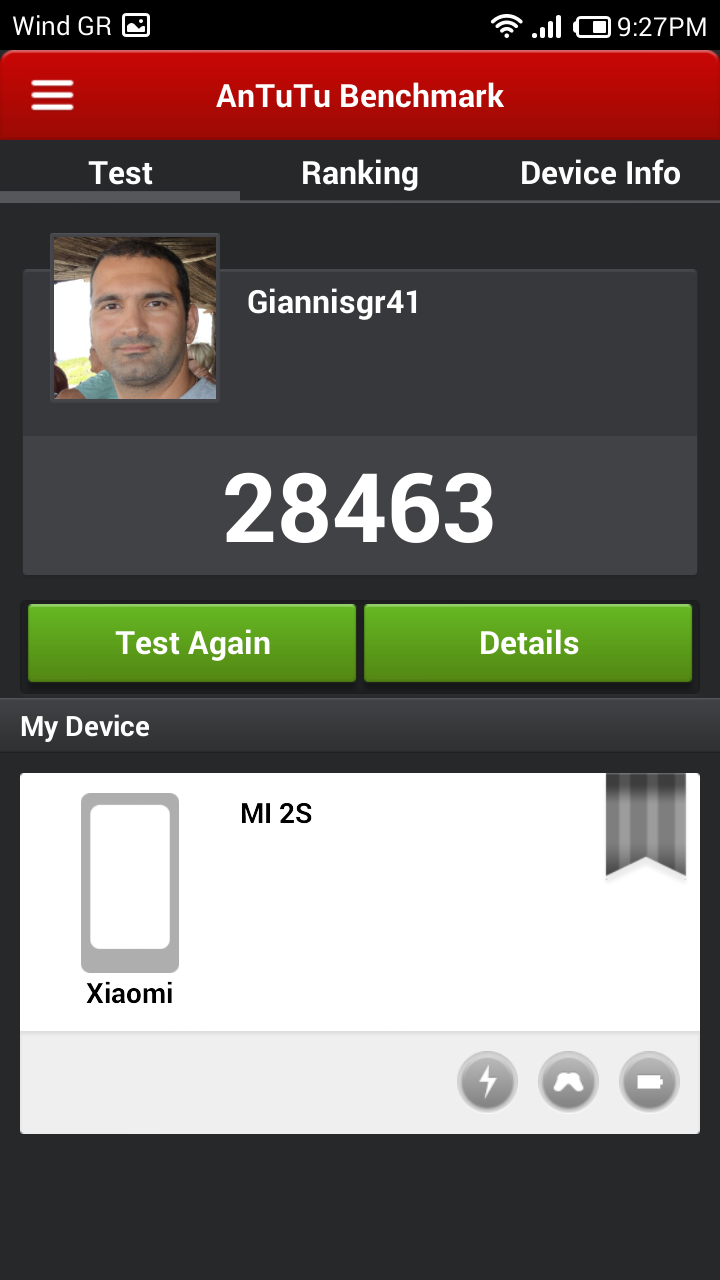The height and width of the screenshot is (1280, 720).
Task: View benchmark score Details
Action: [x=528, y=643]
